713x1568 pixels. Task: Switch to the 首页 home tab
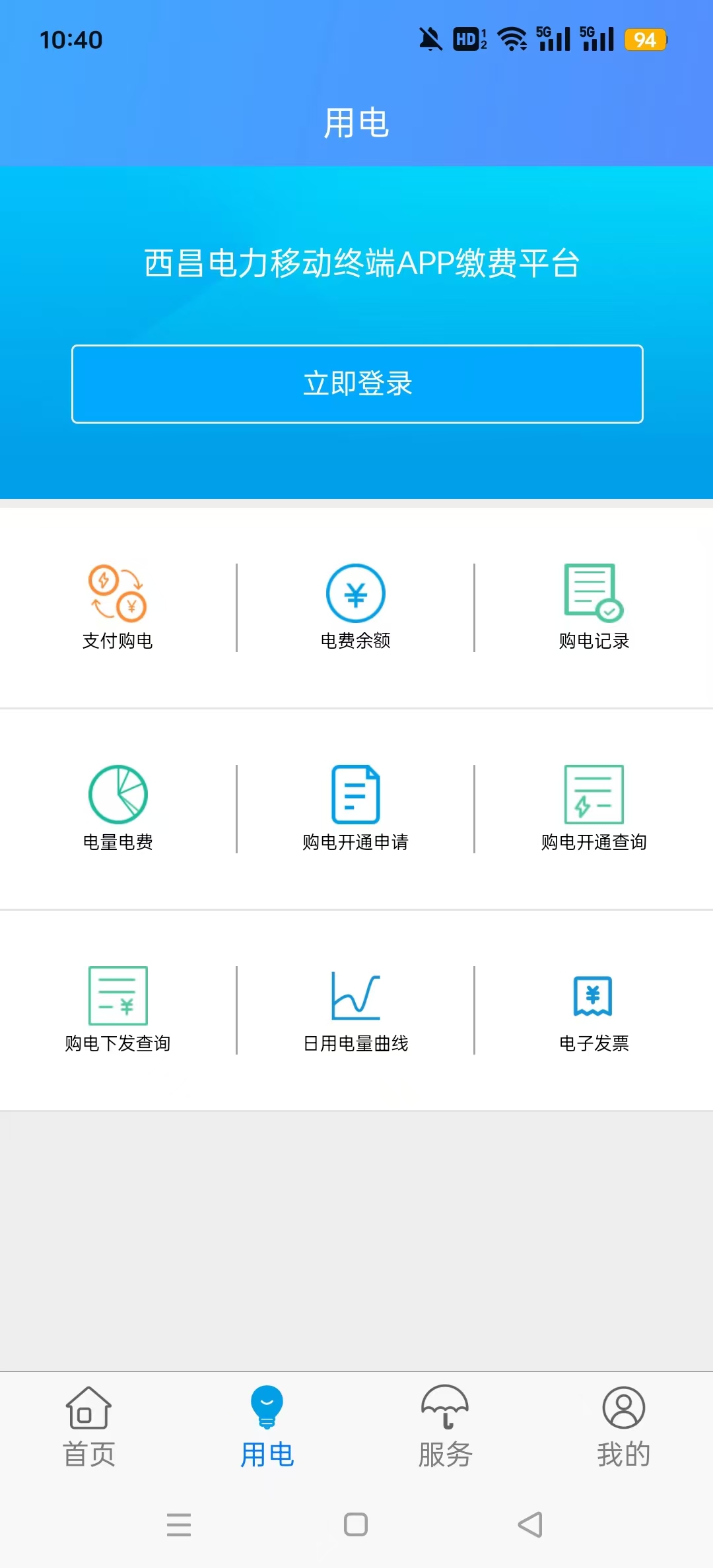tap(89, 1427)
